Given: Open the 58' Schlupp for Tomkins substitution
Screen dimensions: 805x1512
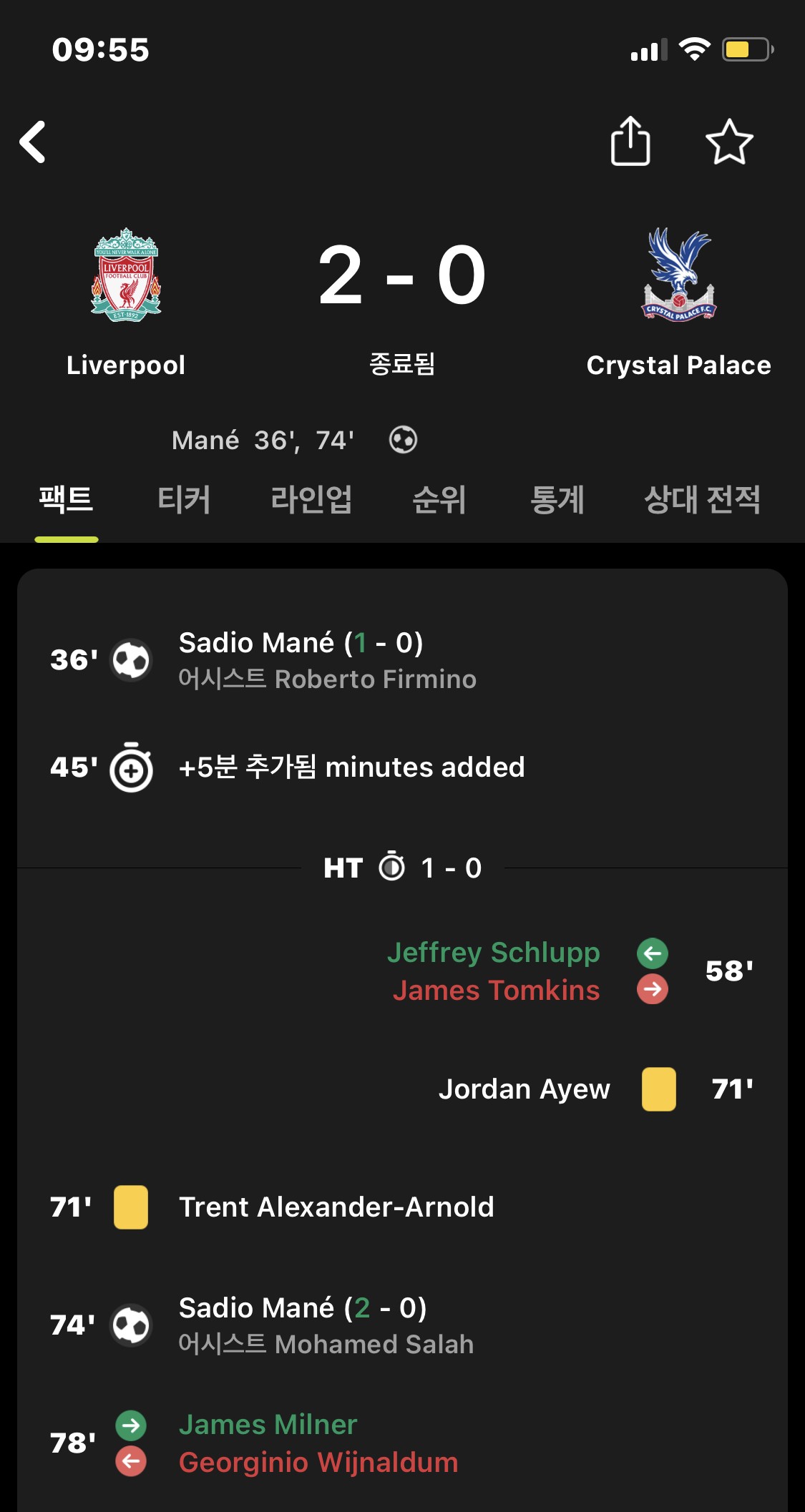Looking at the screenshot, I should [x=402, y=971].
